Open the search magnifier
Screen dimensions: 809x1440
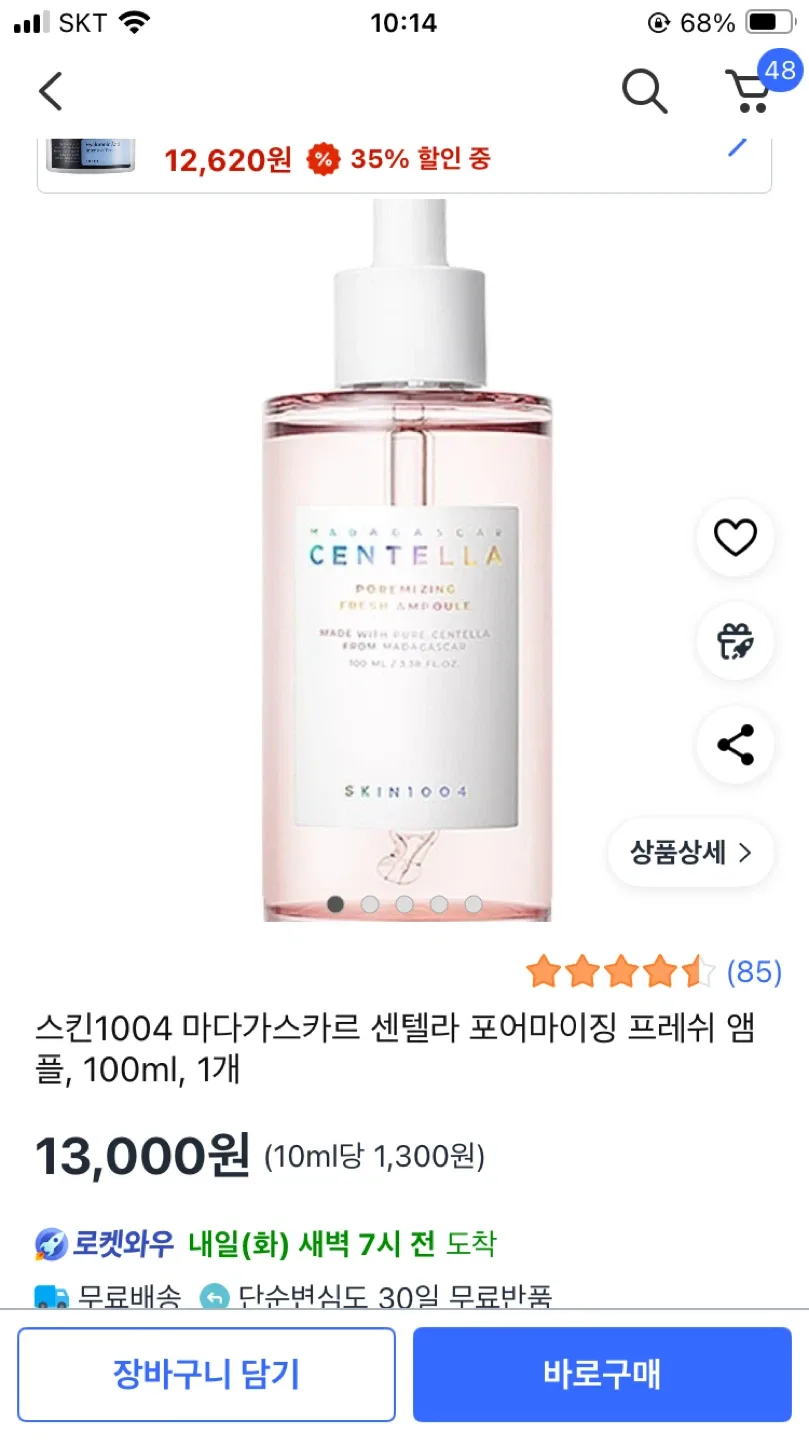644,91
